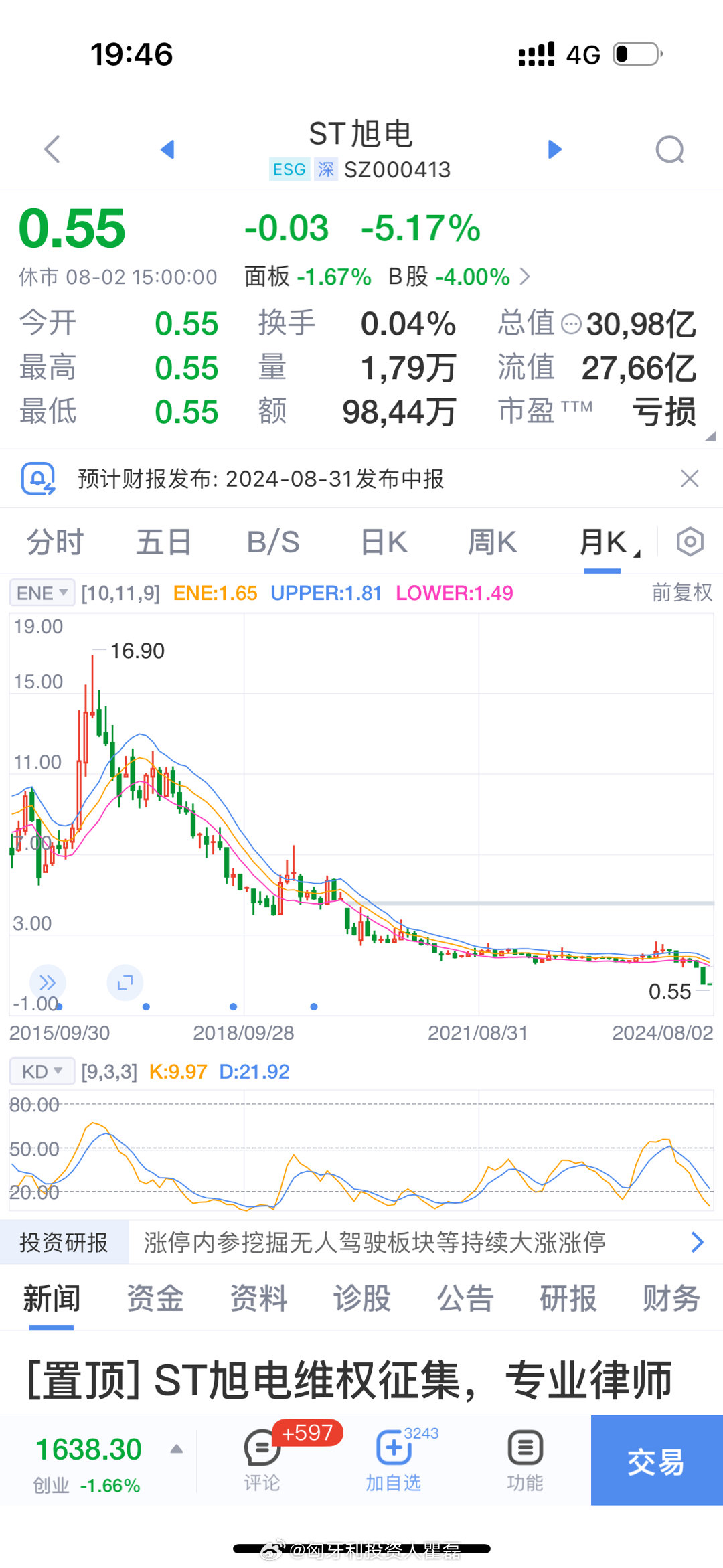Image resolution: width=723 pixels, height=1568 pixels.
Task: Expand the chart to full screen
Action: (125, 983)
